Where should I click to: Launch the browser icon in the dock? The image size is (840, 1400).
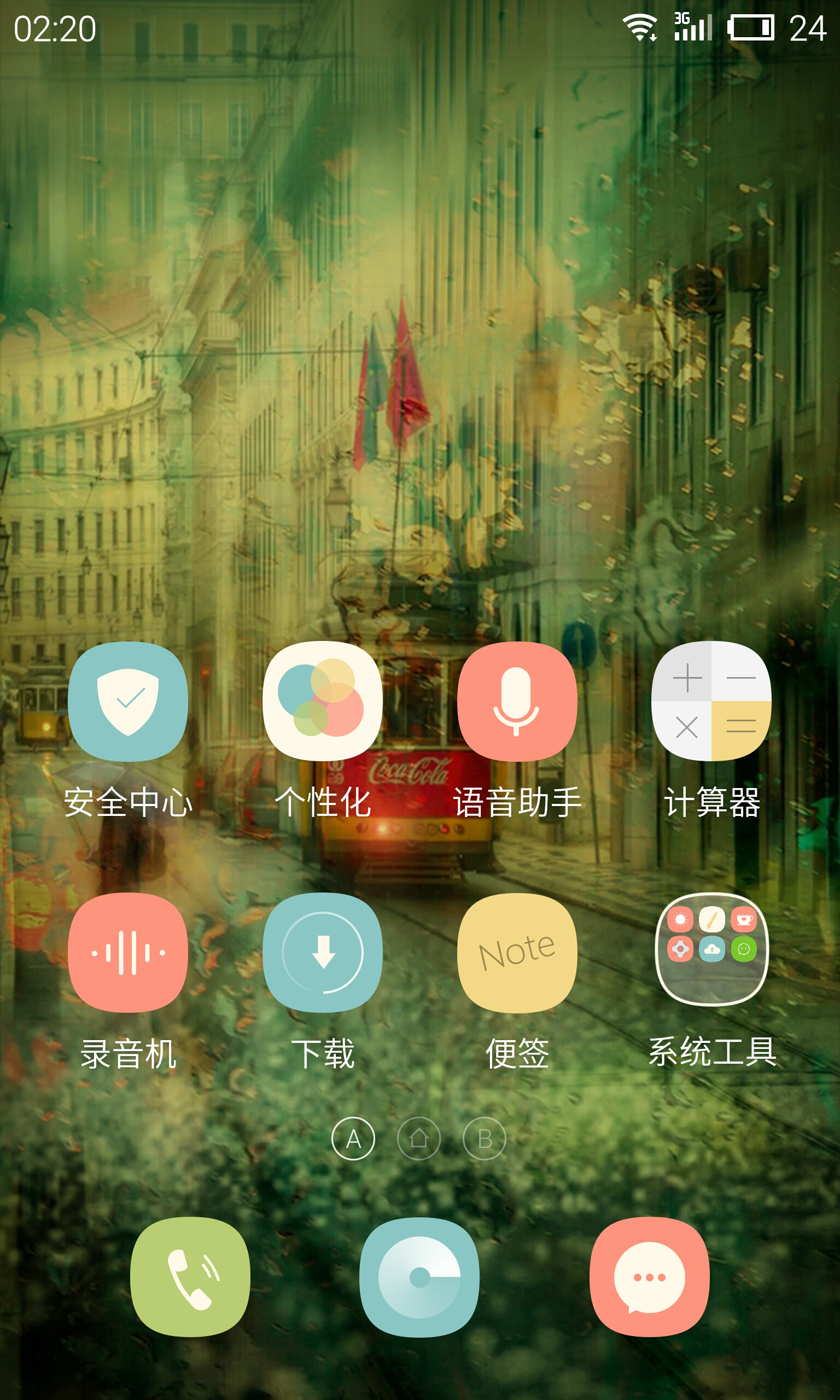point(419,1276)
